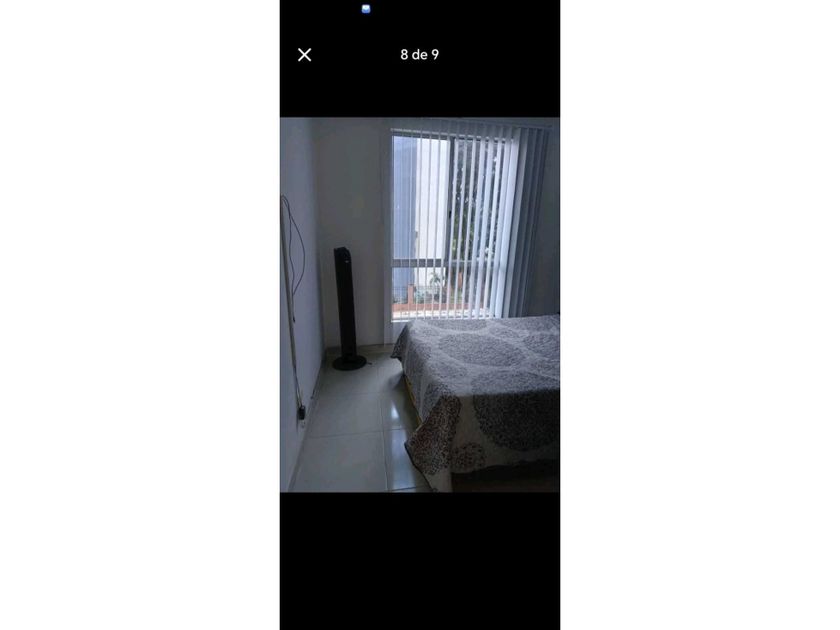840x630 pixels.
Task: Close the photo viewer
Action: point(305,55)
